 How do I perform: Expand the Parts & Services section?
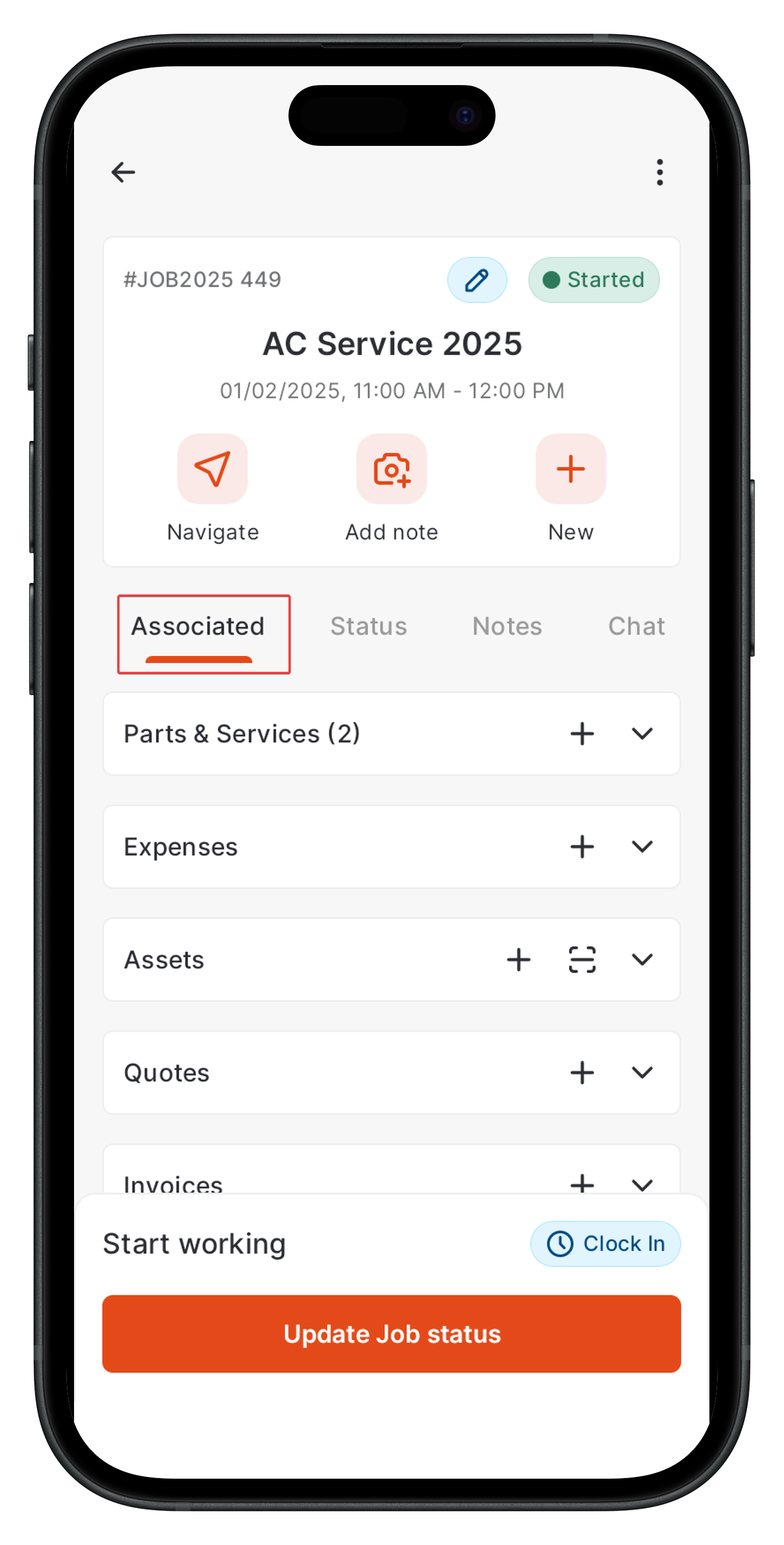(x=642, y=733)
